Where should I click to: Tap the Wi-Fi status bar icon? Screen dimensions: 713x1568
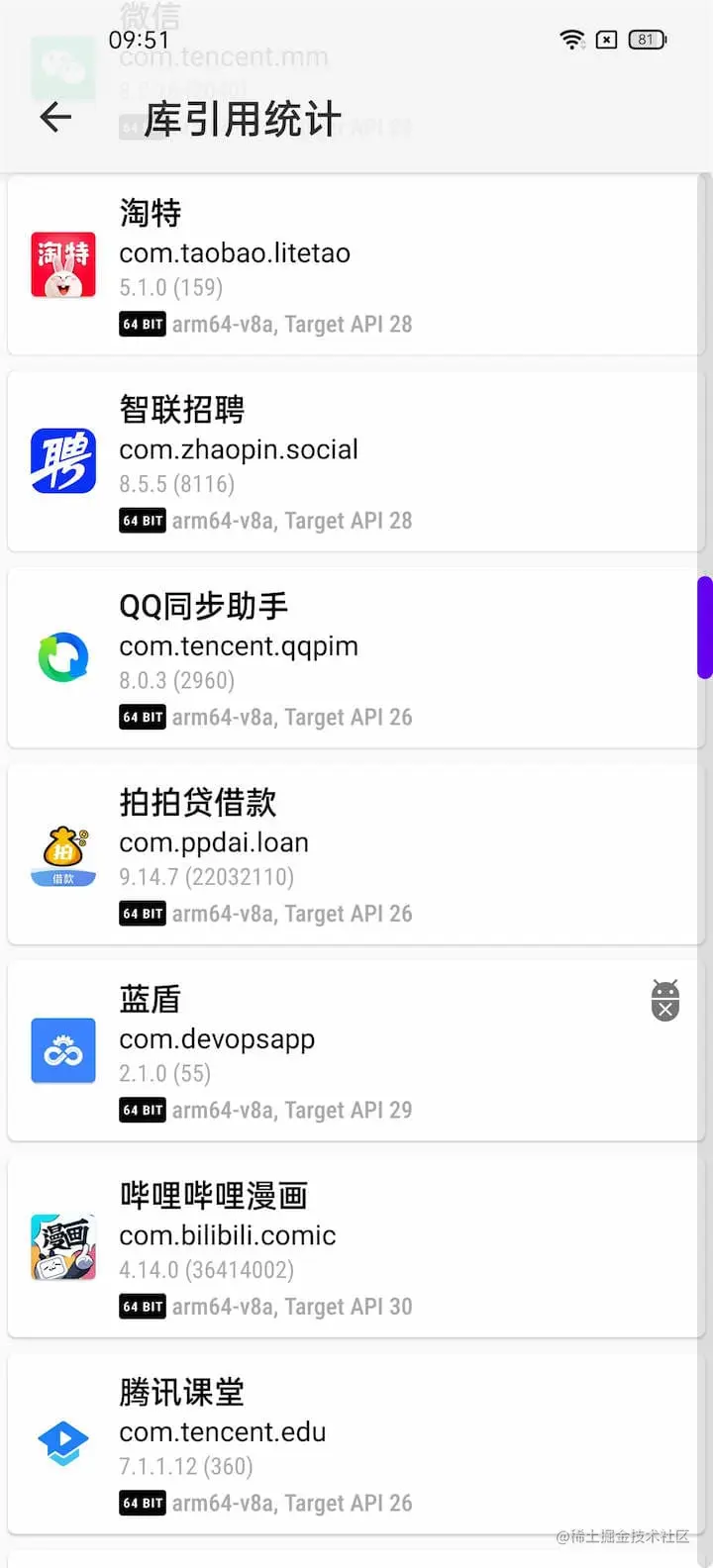coord(572,41)
